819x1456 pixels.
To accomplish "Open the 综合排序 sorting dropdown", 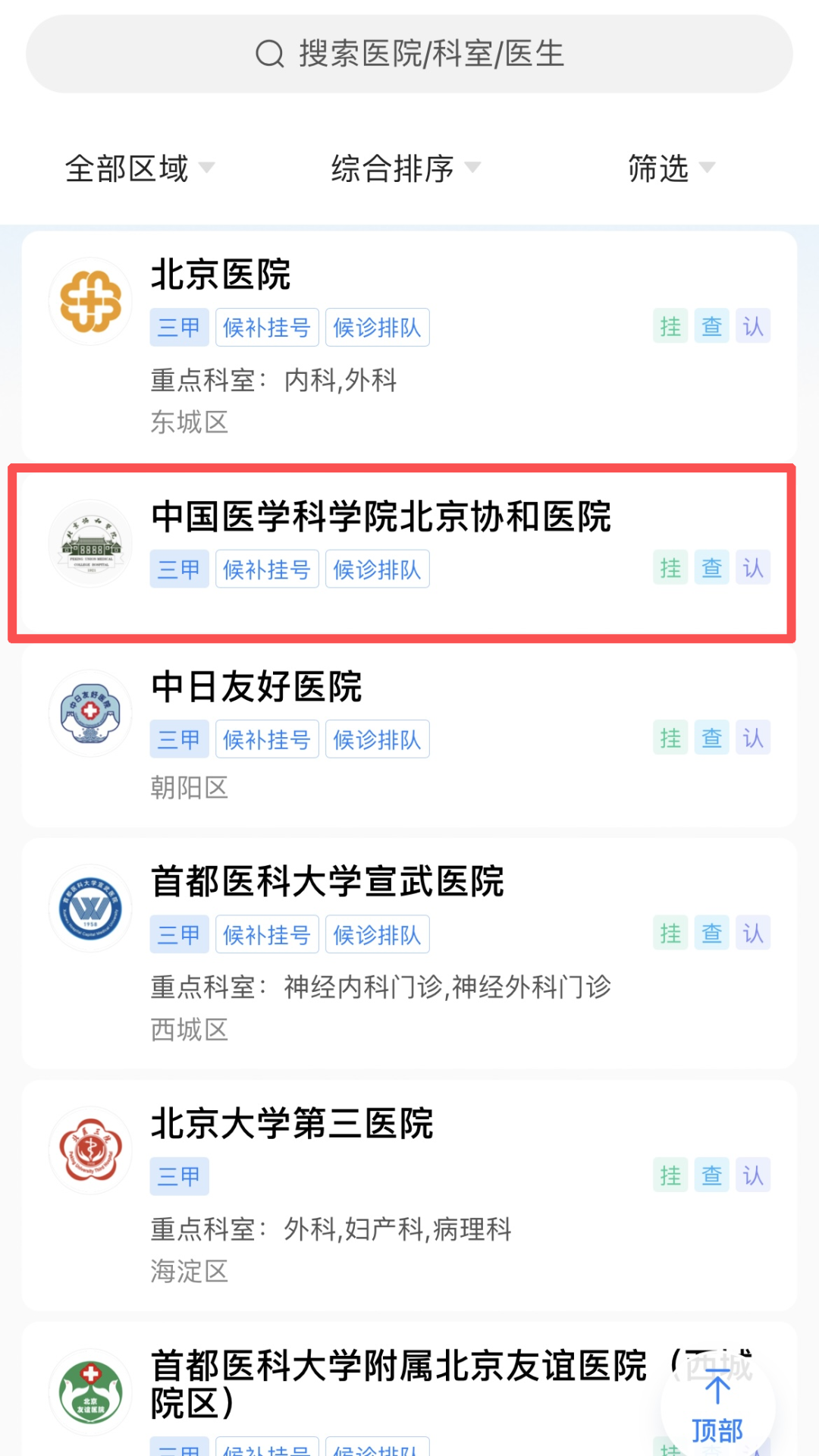I will [x=406, y=168].
